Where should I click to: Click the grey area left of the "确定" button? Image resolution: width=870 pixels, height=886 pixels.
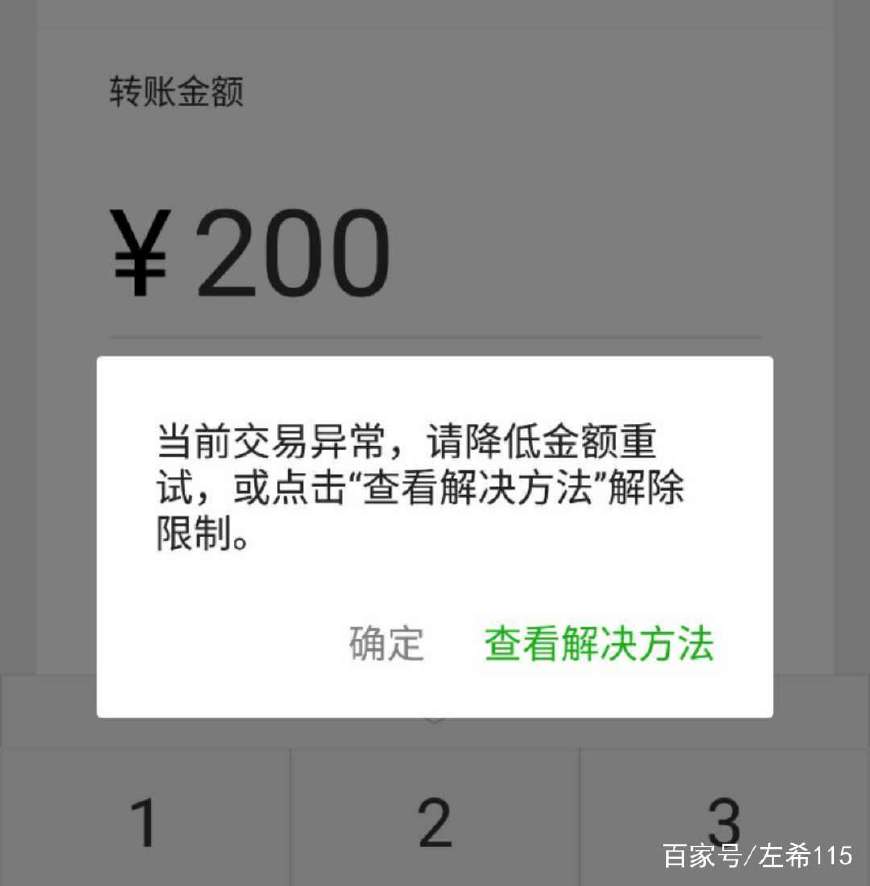[x=250, y=644]
